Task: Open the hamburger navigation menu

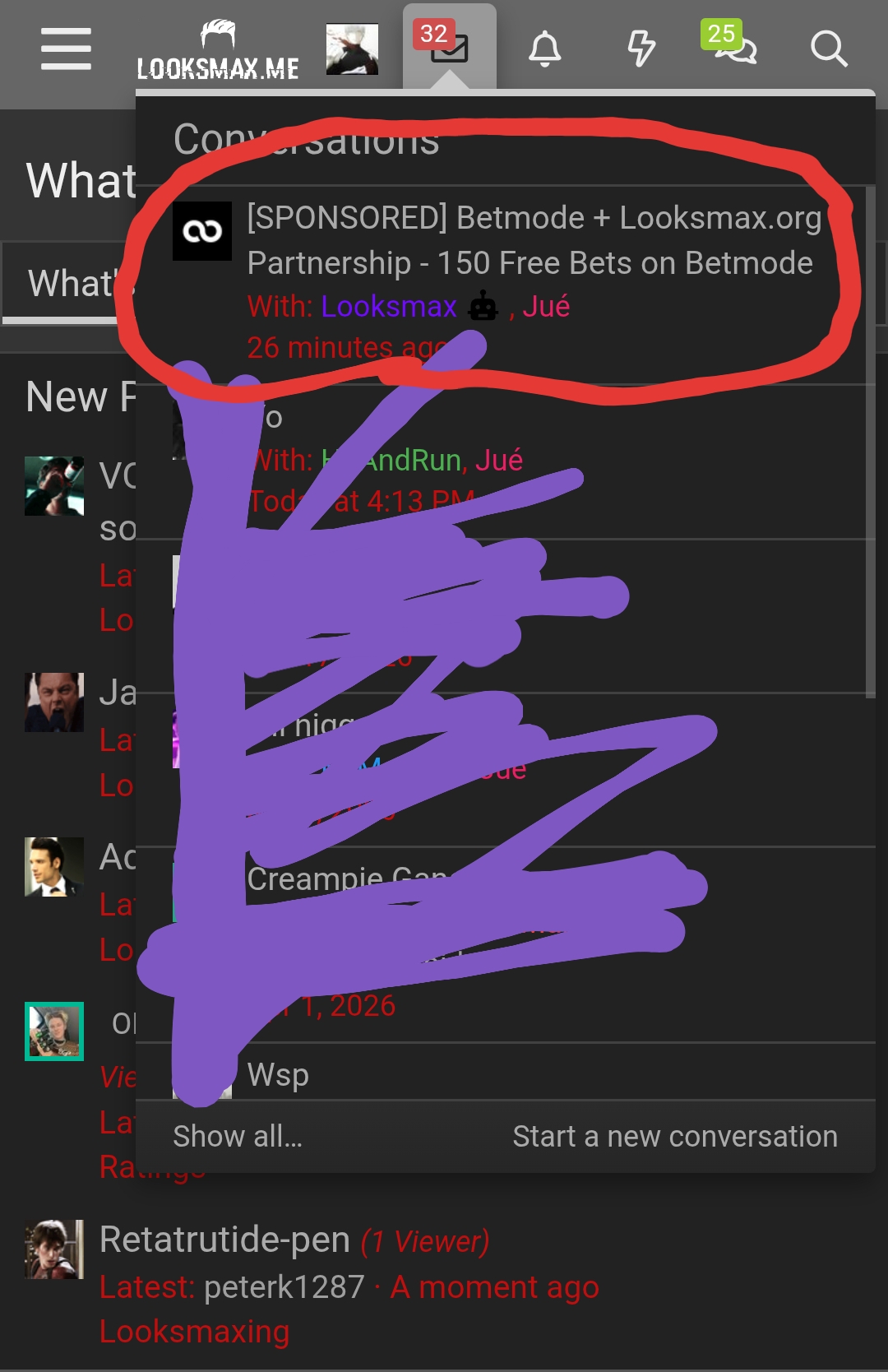Action: [x=66, y=49]
